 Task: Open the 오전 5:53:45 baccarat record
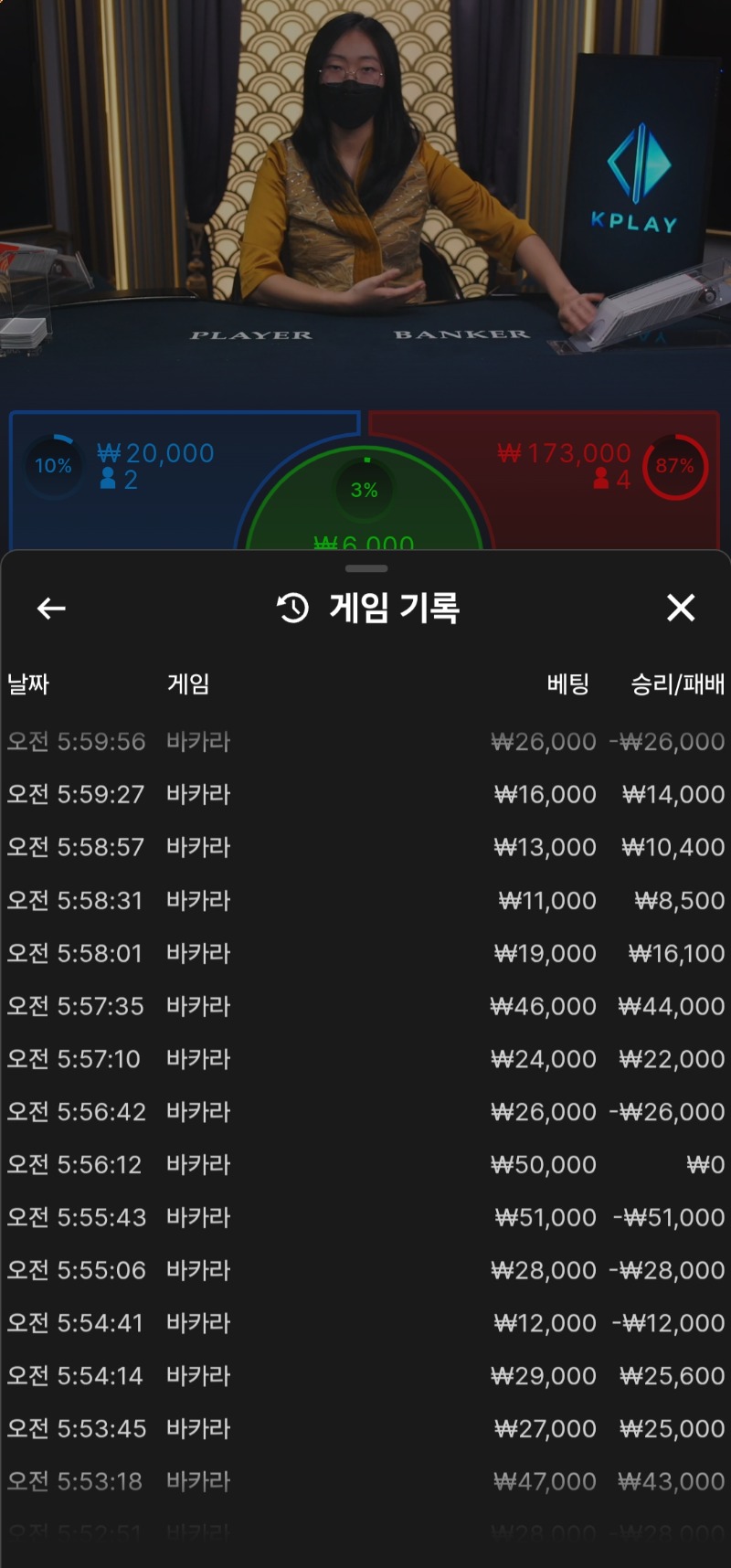tap(365, 1428)
